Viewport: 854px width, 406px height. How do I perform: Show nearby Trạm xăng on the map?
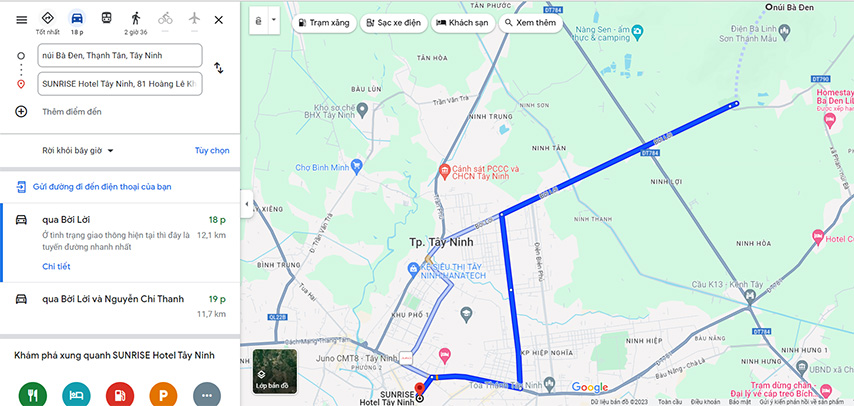[x=324, y=22]
